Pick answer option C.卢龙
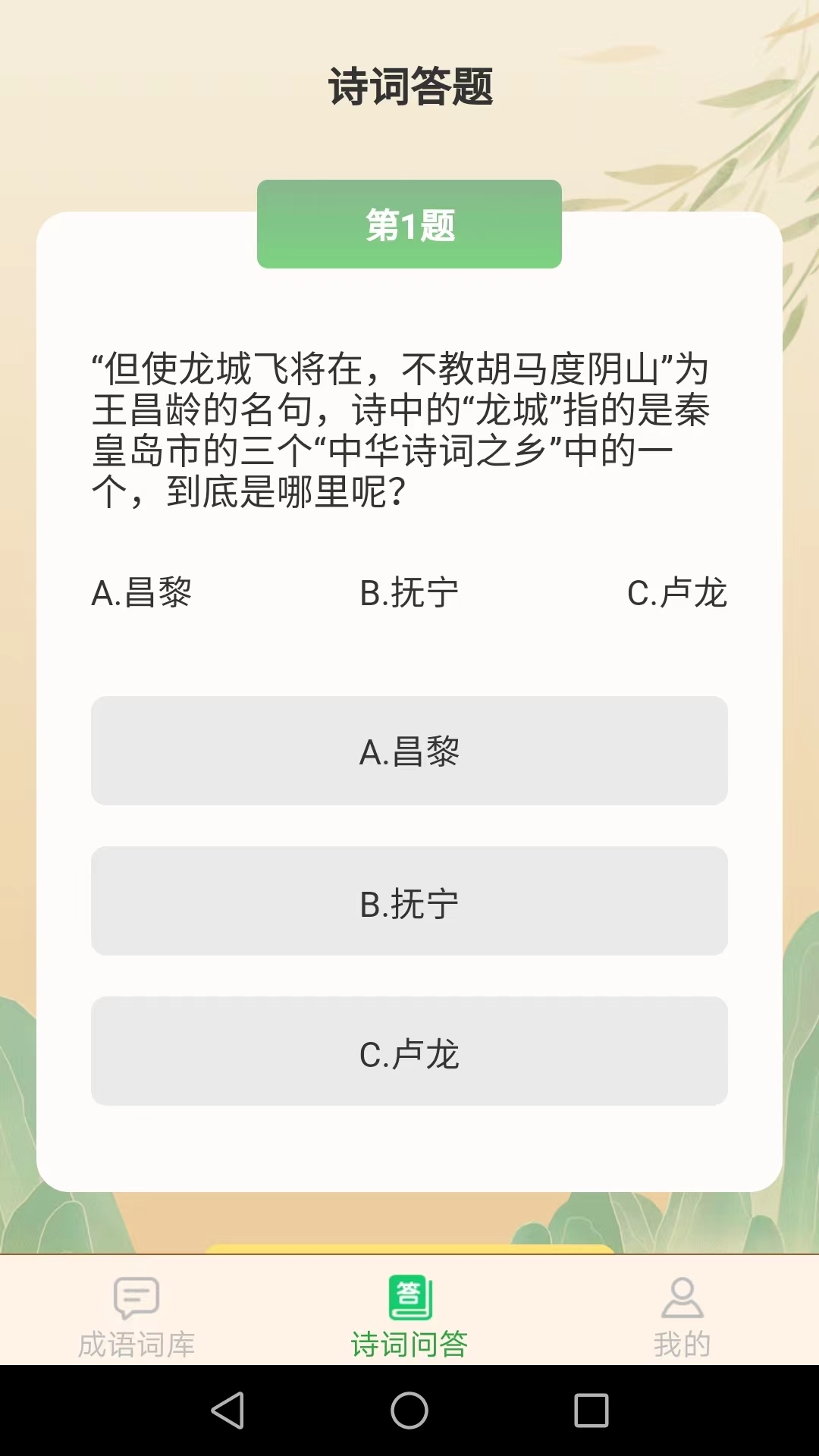The image size is (819, 1456). 409,1051
